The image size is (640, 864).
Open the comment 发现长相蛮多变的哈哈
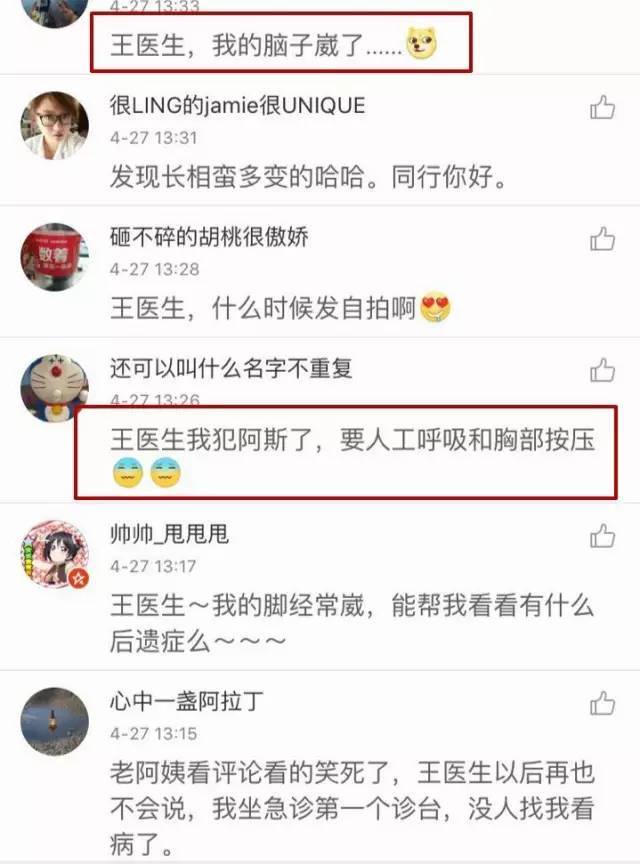click(x=309, y=180)
